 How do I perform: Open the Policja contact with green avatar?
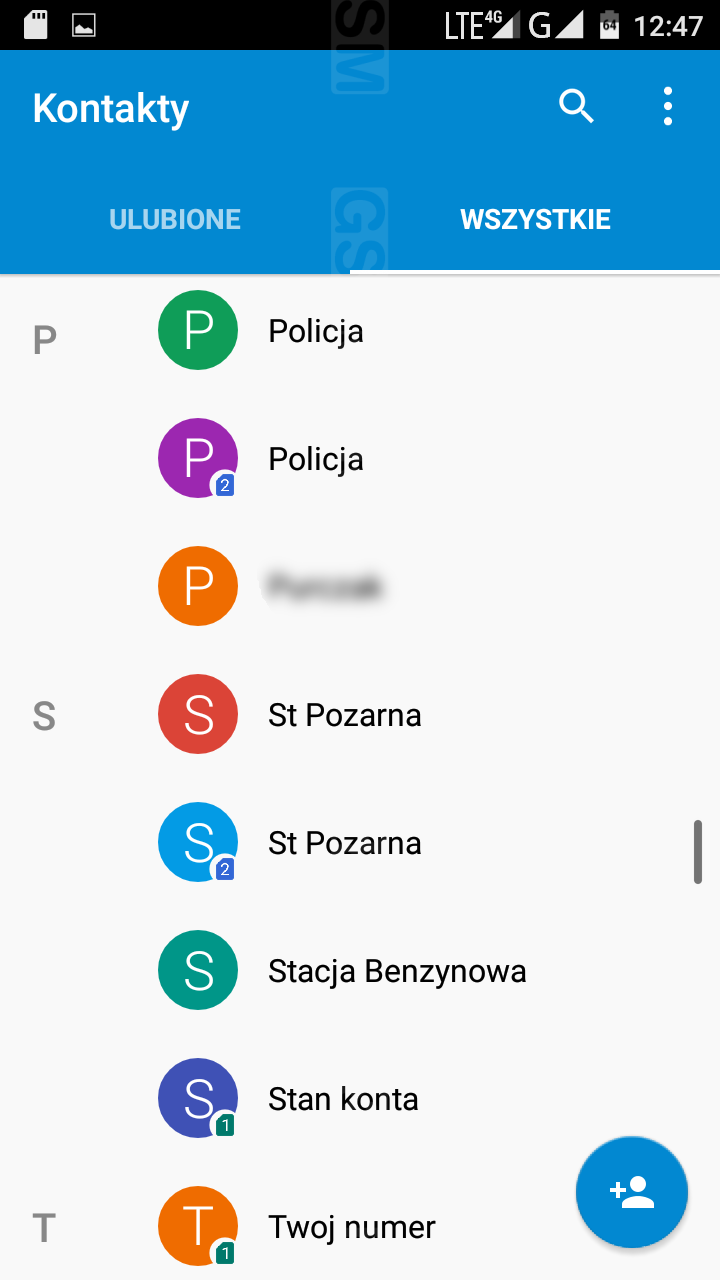tap(315, 331)
